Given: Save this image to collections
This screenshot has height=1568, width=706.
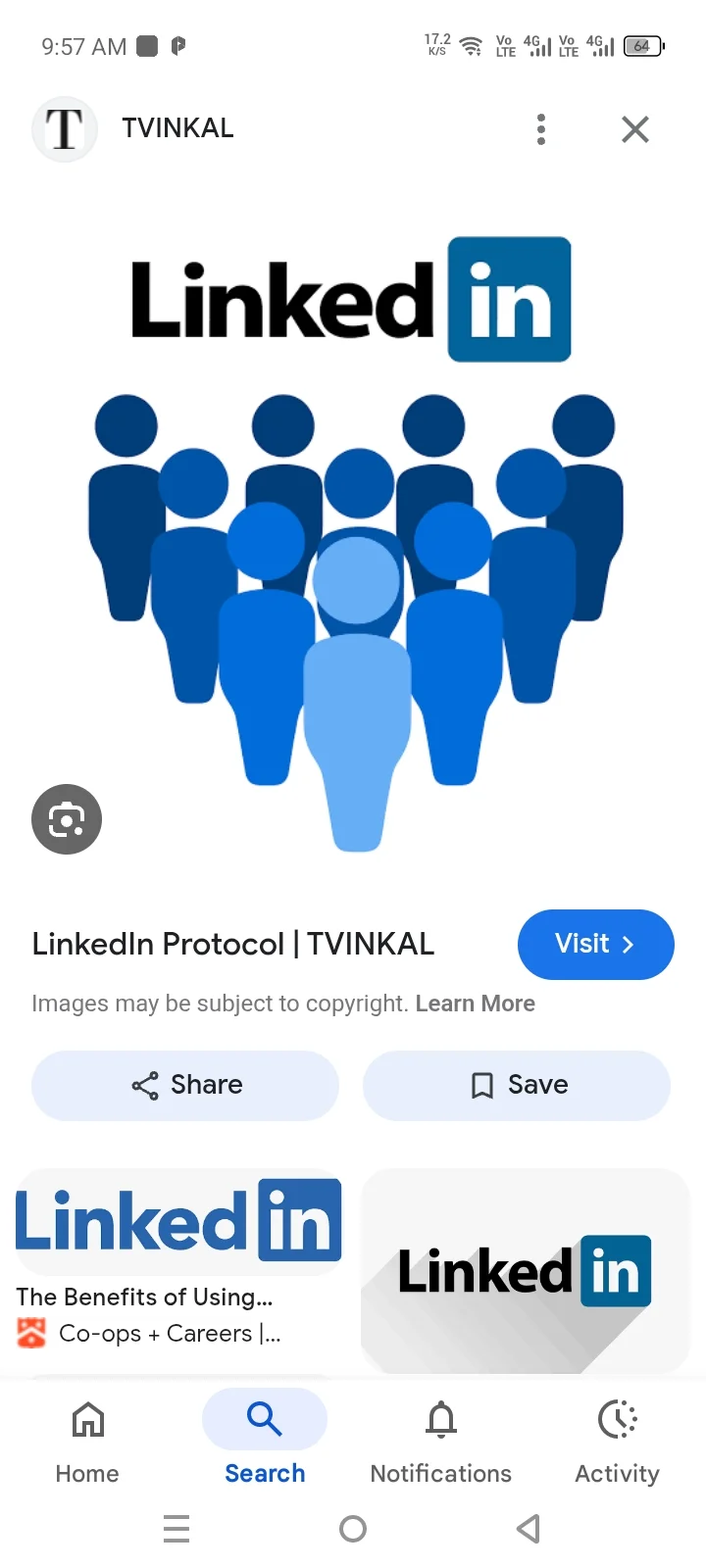Looking at the screenshot, I should pos(517,1085).
